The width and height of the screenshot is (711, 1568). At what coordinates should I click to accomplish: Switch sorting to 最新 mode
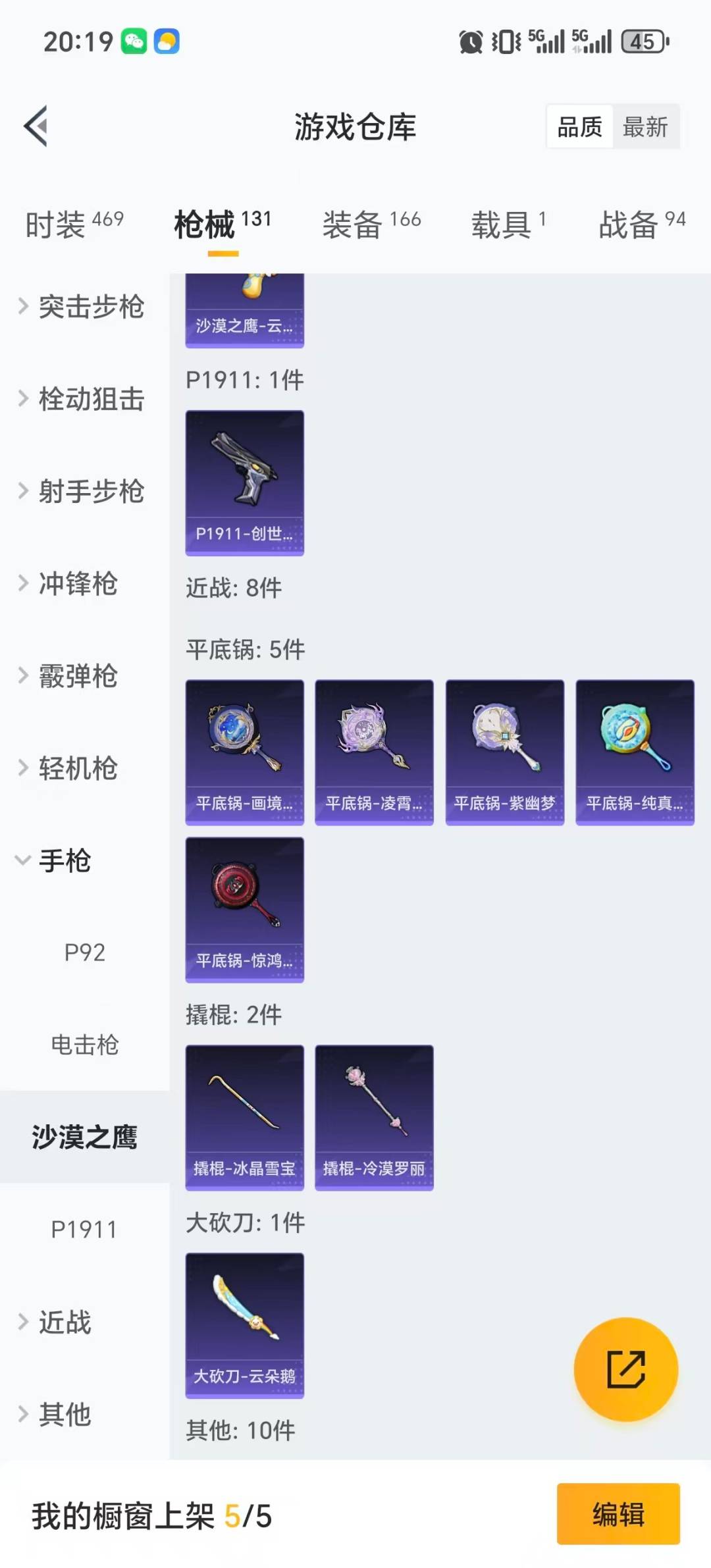(x=646, y=127)
